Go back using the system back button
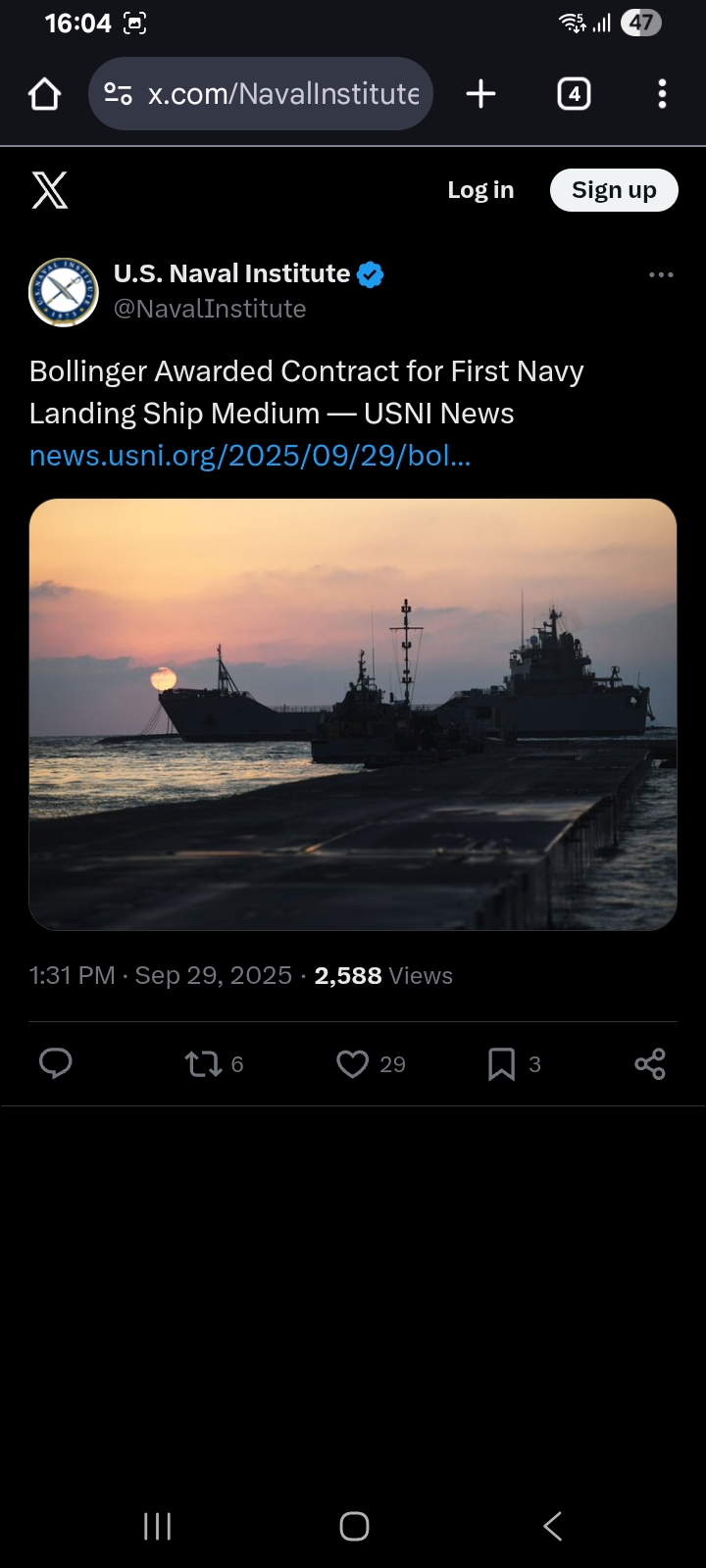 click(552, 1526)
